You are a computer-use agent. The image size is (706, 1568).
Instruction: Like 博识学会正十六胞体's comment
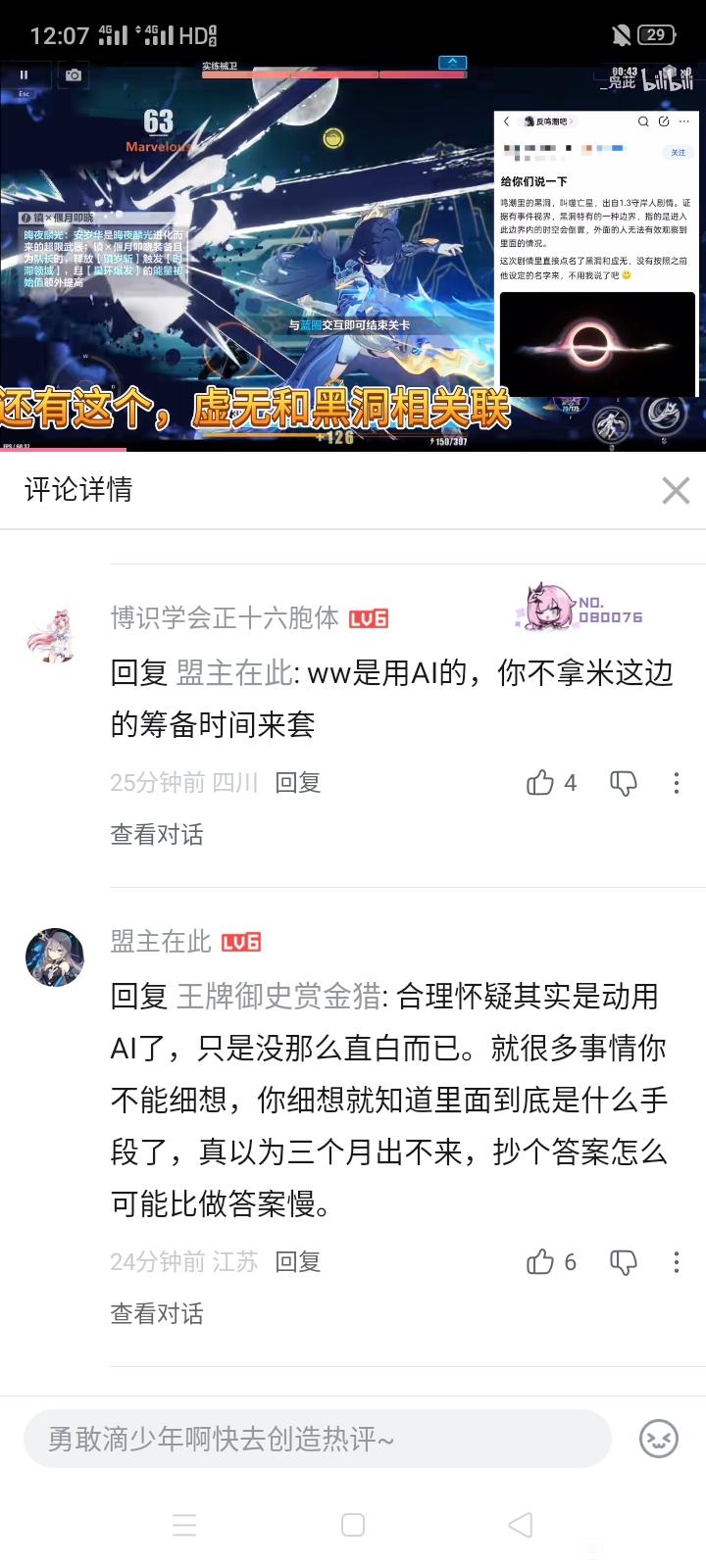(540, 782)
